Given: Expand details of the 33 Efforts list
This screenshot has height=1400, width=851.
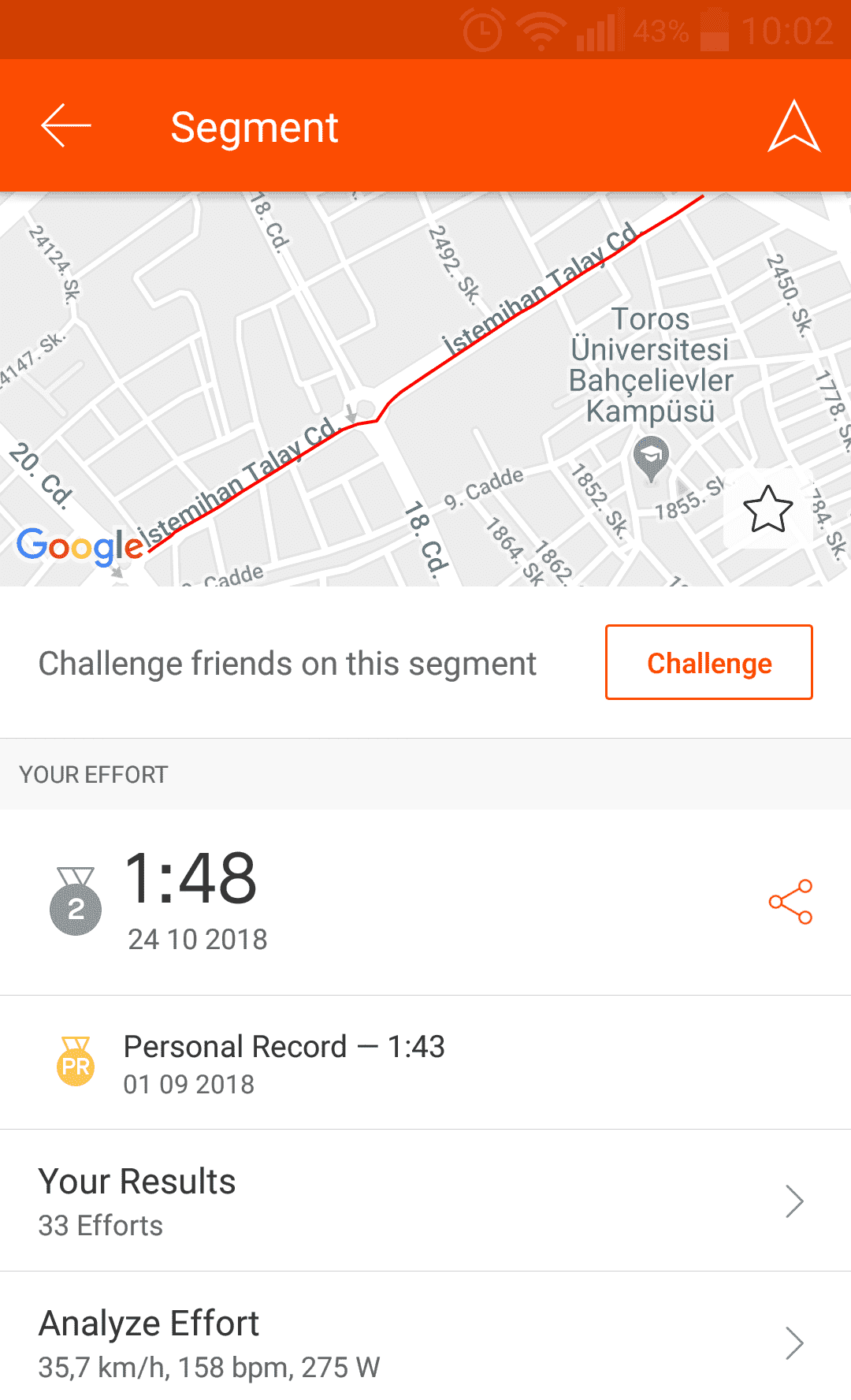Looking at the screenshot, I should [100, 1225].
